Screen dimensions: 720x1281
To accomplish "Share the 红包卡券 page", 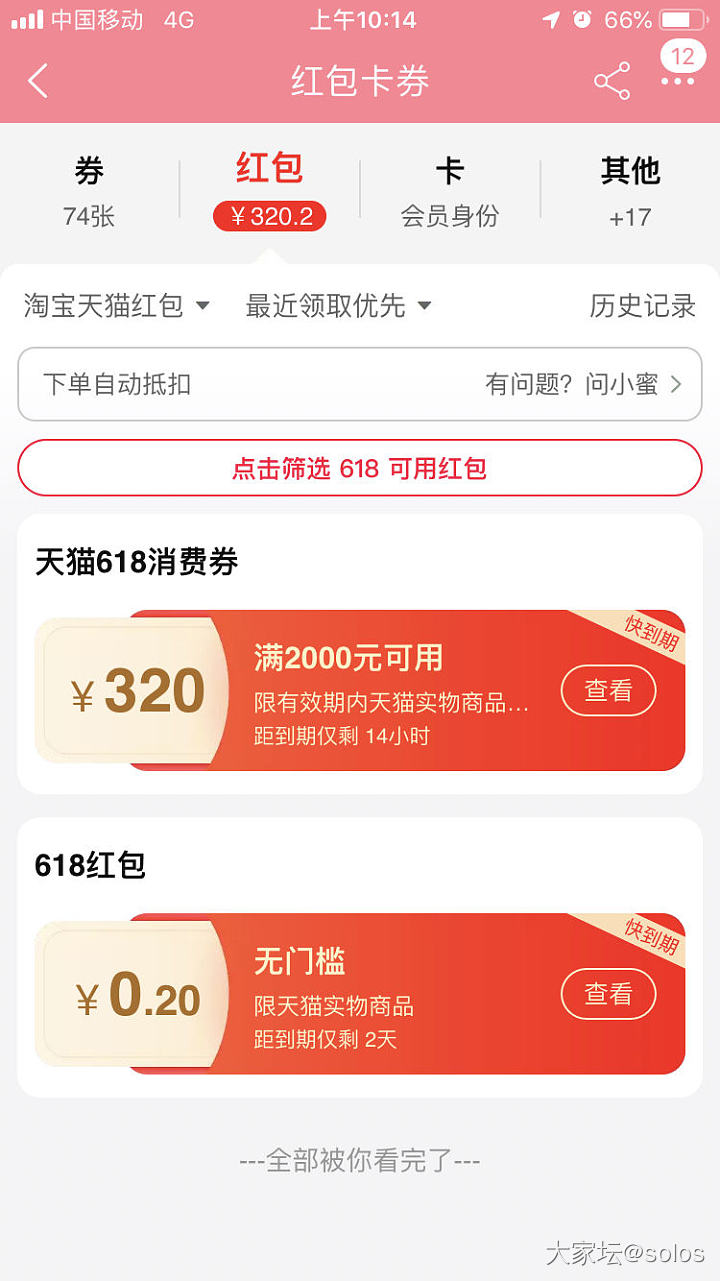I will tap(611, 81).
